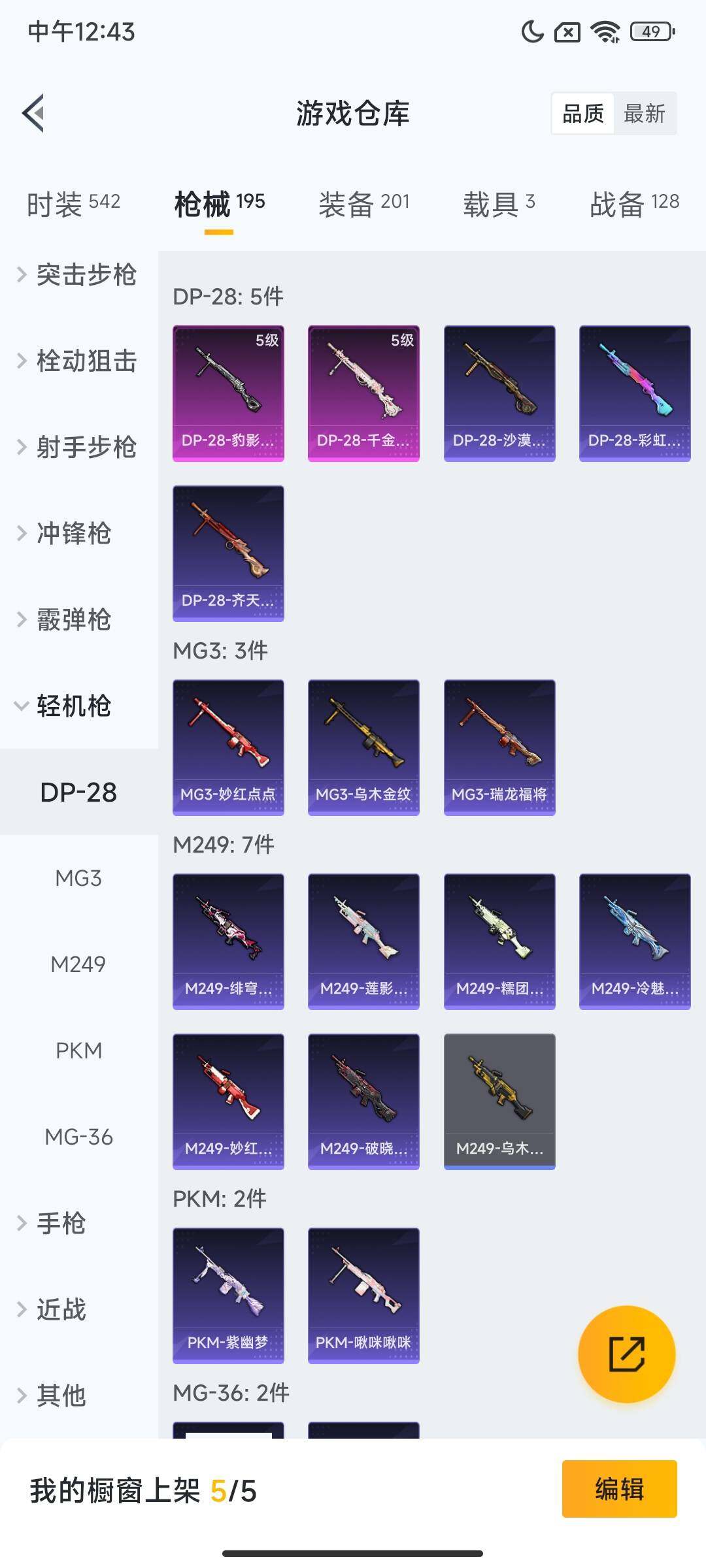Open the 装备 tab
This screenshot has width=706, height=1568.
pyautogui.click(x=363, y=204)
